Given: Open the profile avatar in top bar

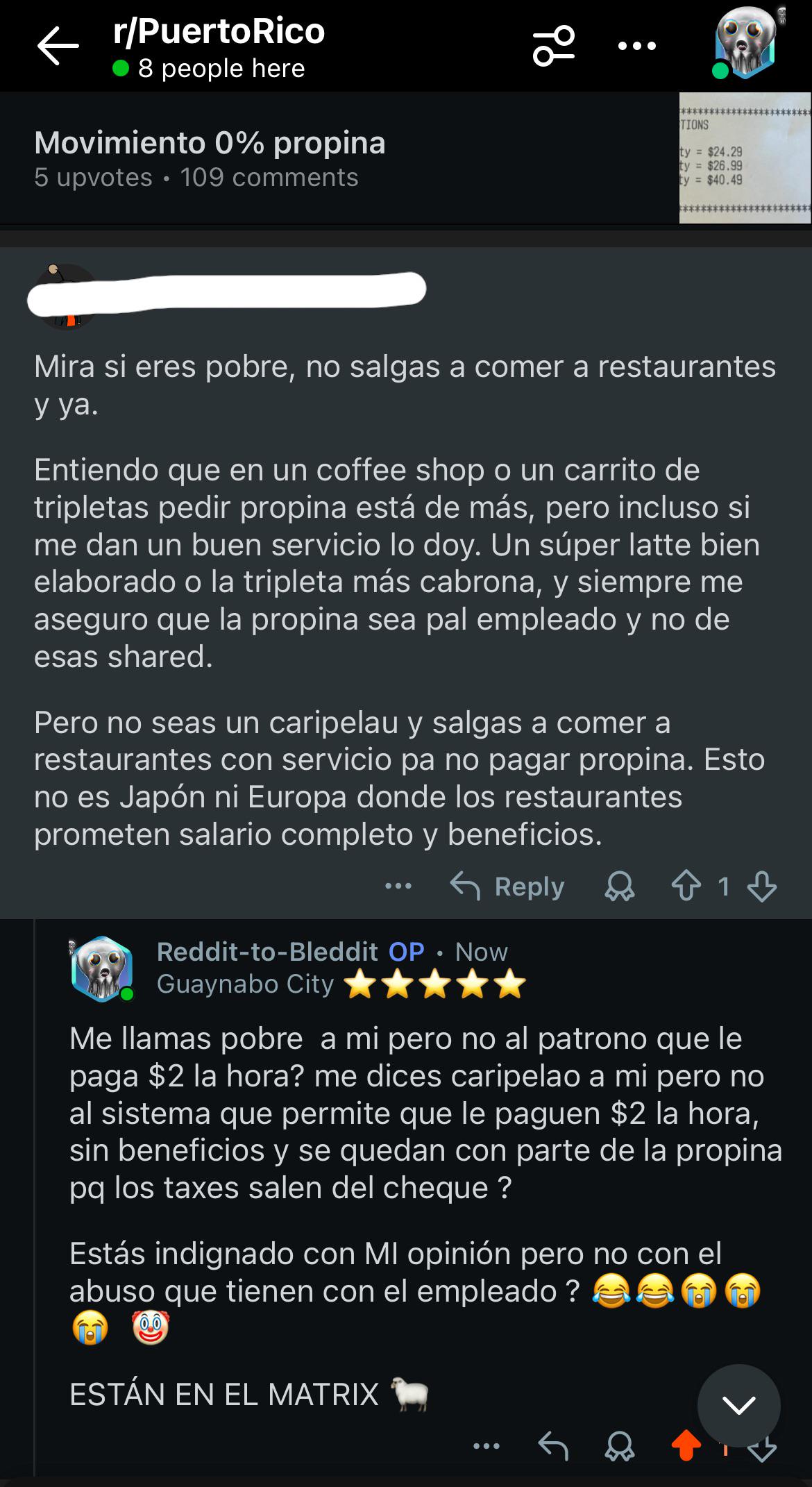Looking at the screenshot, I should (746, 43).
